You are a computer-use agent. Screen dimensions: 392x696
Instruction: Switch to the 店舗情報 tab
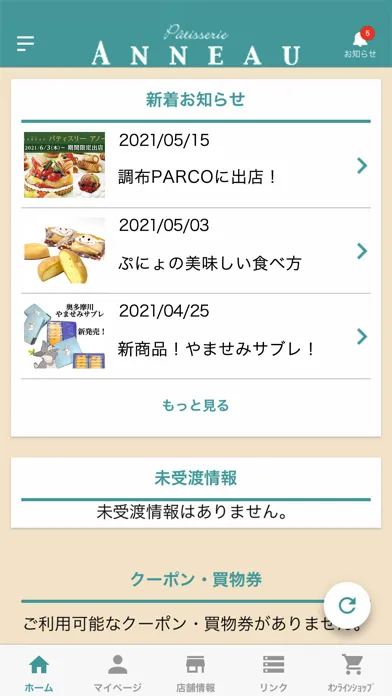[x=196, y=672]
